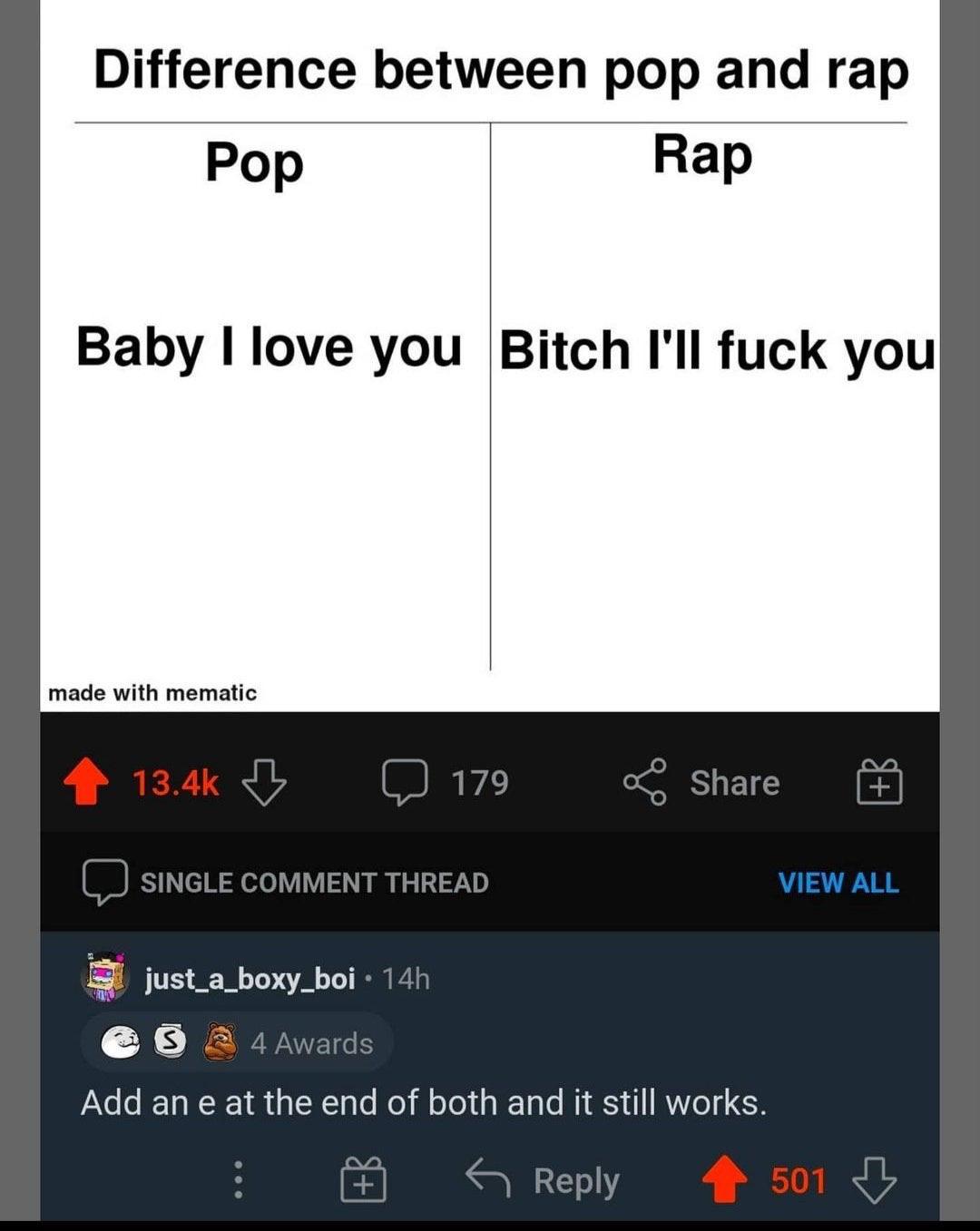Downvote the post
Image resolution: width=980 pixels, height=1231 pixels.
tap(264, 783)
